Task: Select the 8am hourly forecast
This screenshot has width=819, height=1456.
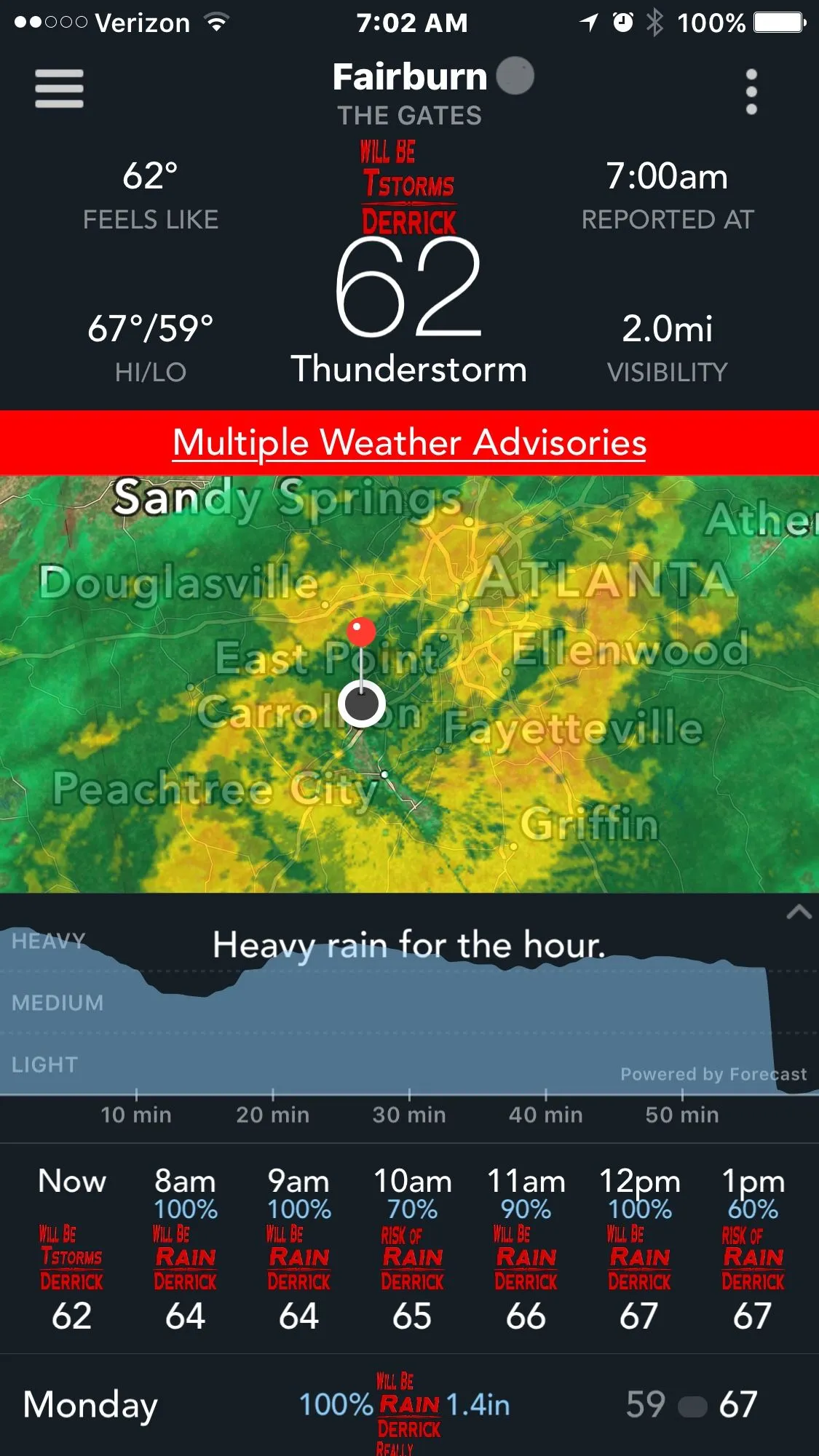Action: tap(185, 1249)
